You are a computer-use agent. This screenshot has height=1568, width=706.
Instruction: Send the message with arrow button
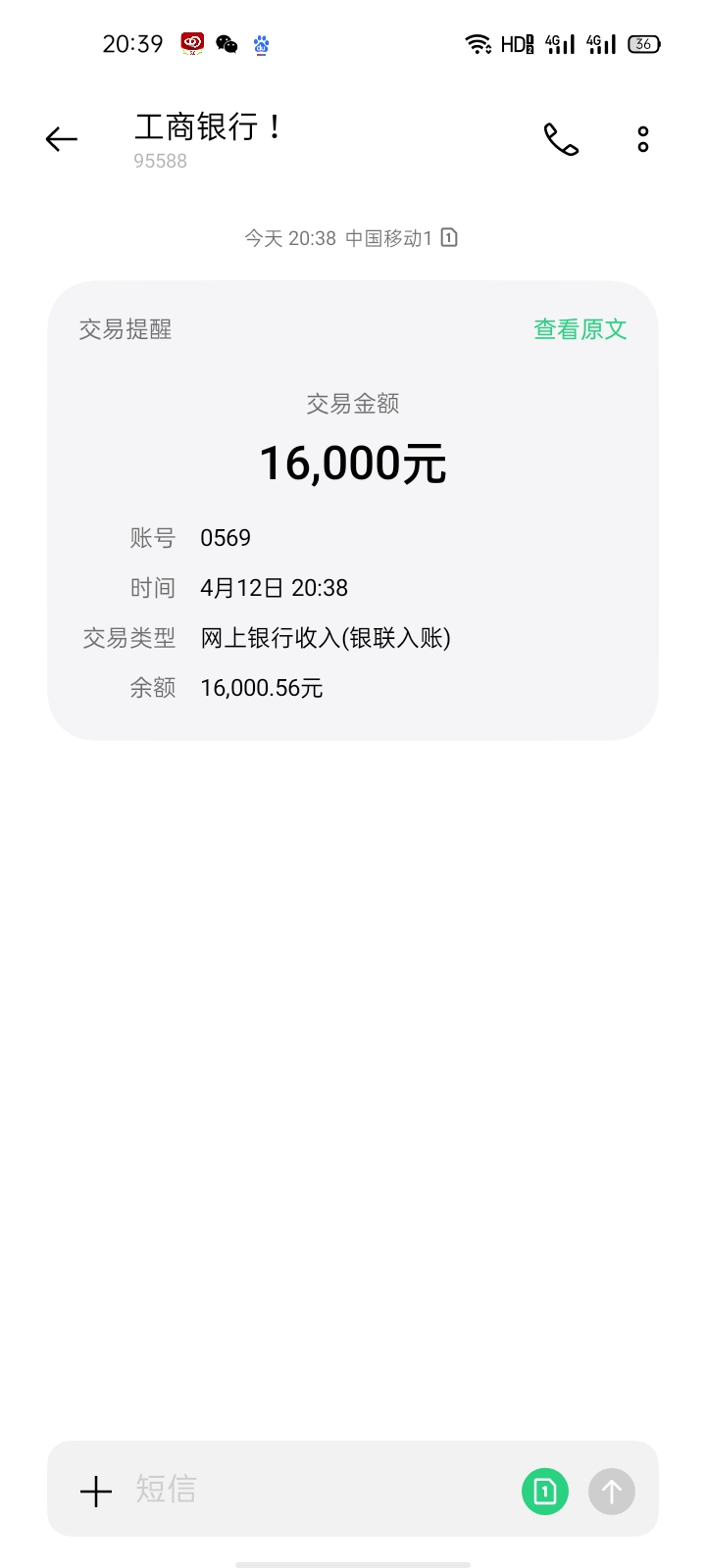[x=612, y=1492]
